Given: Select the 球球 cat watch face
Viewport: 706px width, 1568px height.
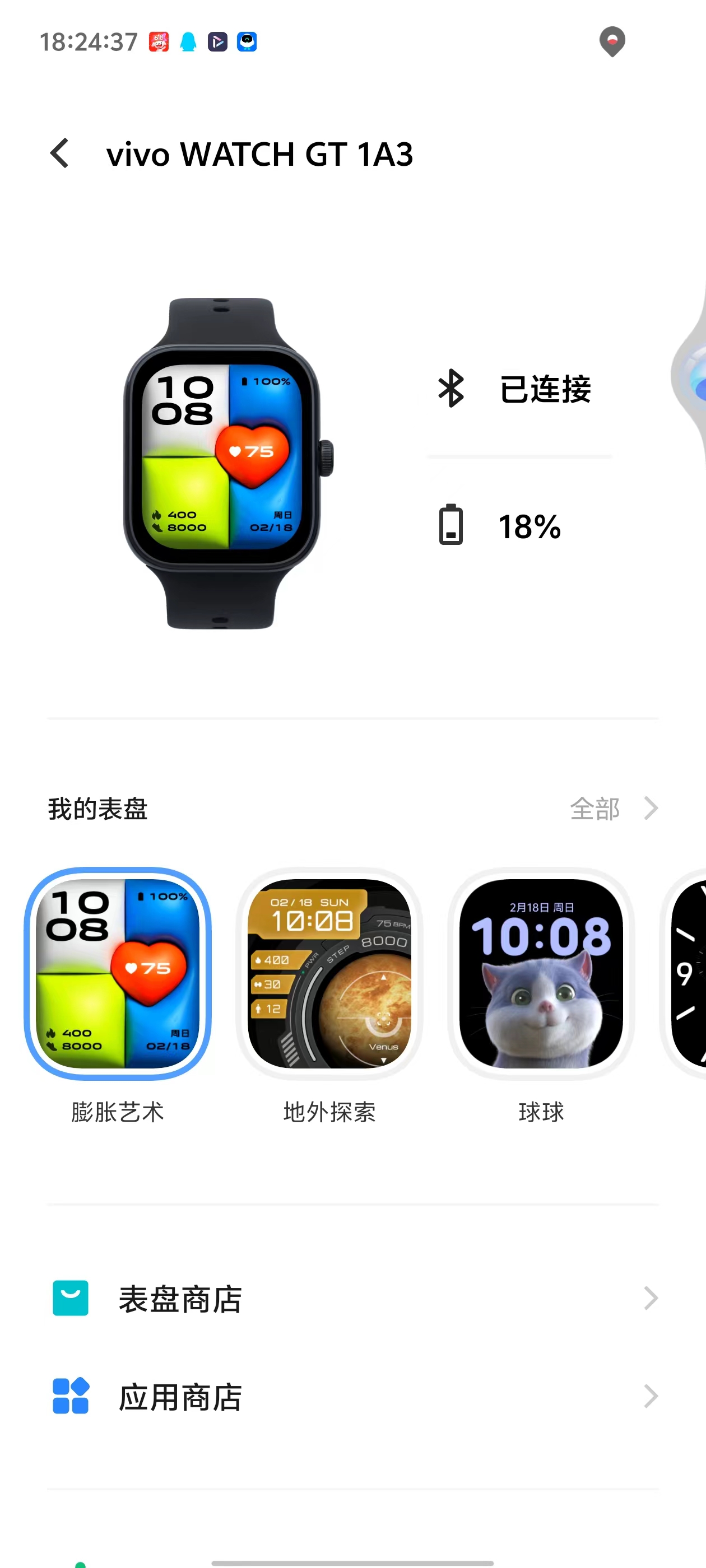Looking at the screenshot, I should [541, 973].
